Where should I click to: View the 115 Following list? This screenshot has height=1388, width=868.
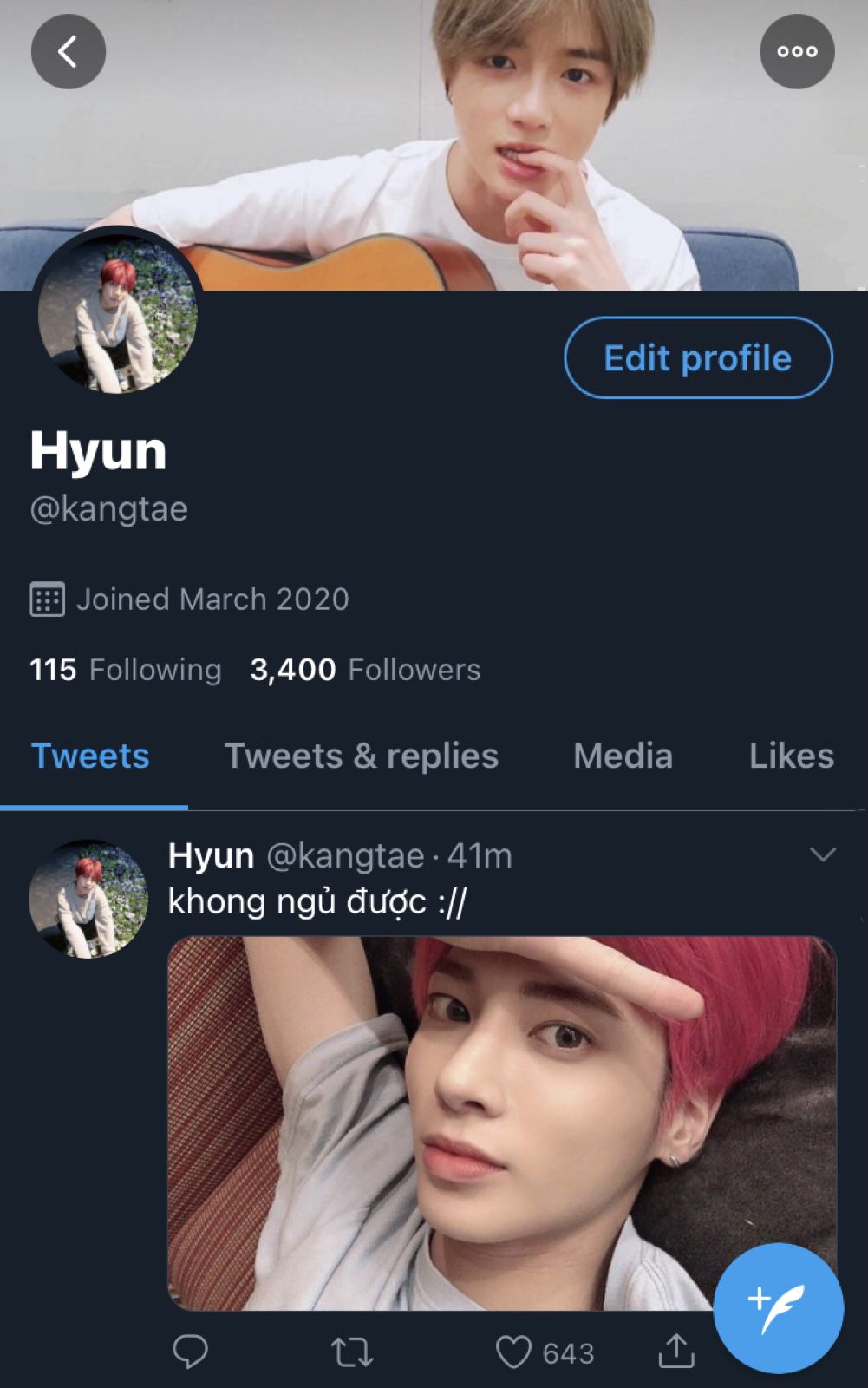[x=126, y=670]
